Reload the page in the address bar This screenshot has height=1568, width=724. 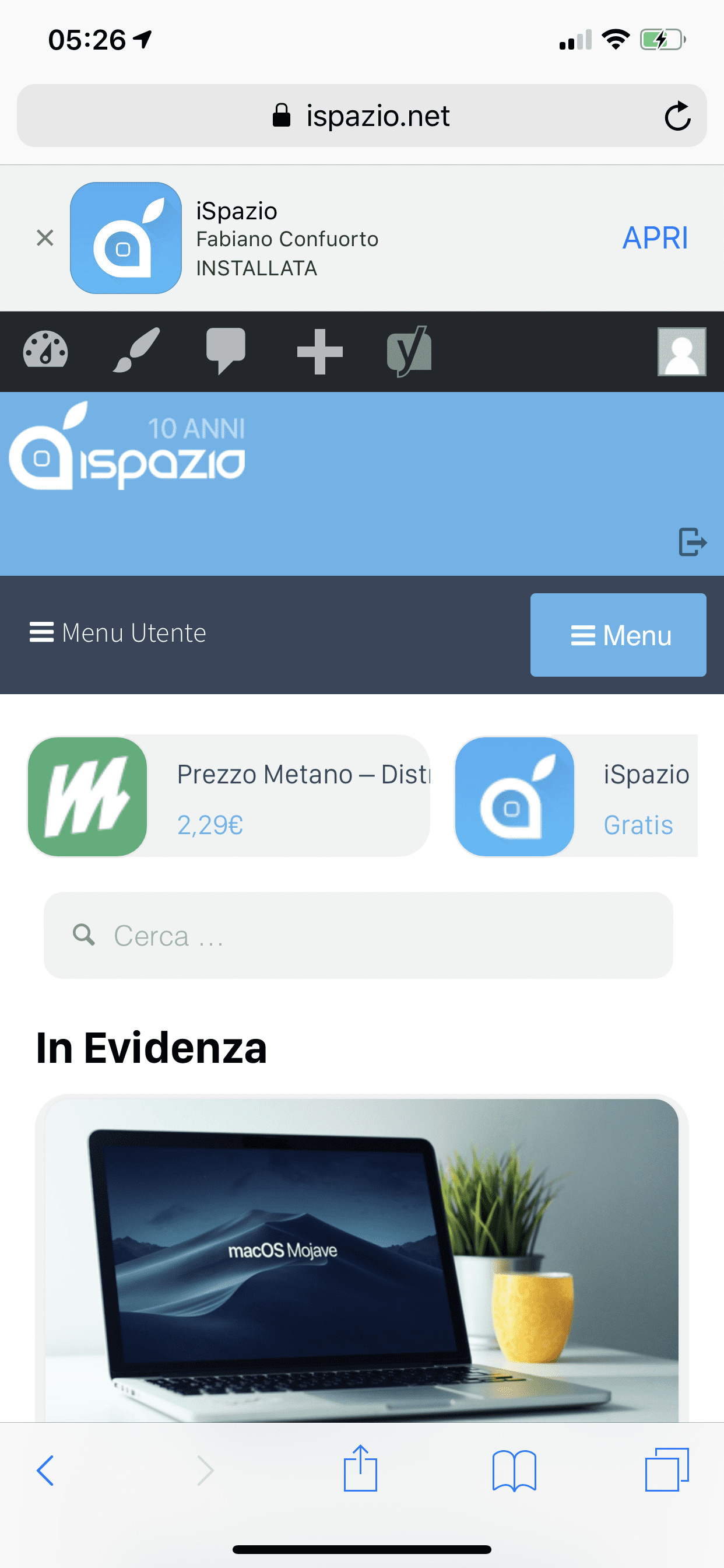[x=677, y=116]
